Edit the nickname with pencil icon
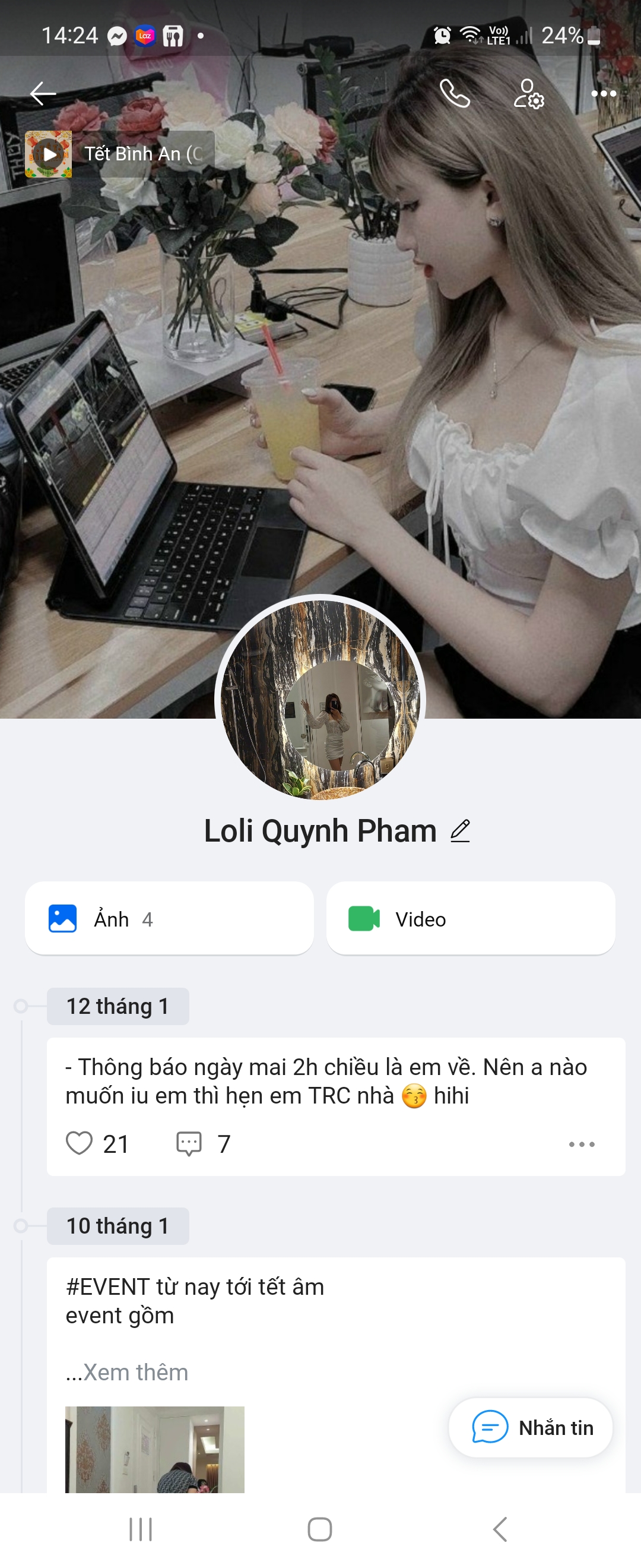The image size is (641, 1568). [x=461, y=831]
